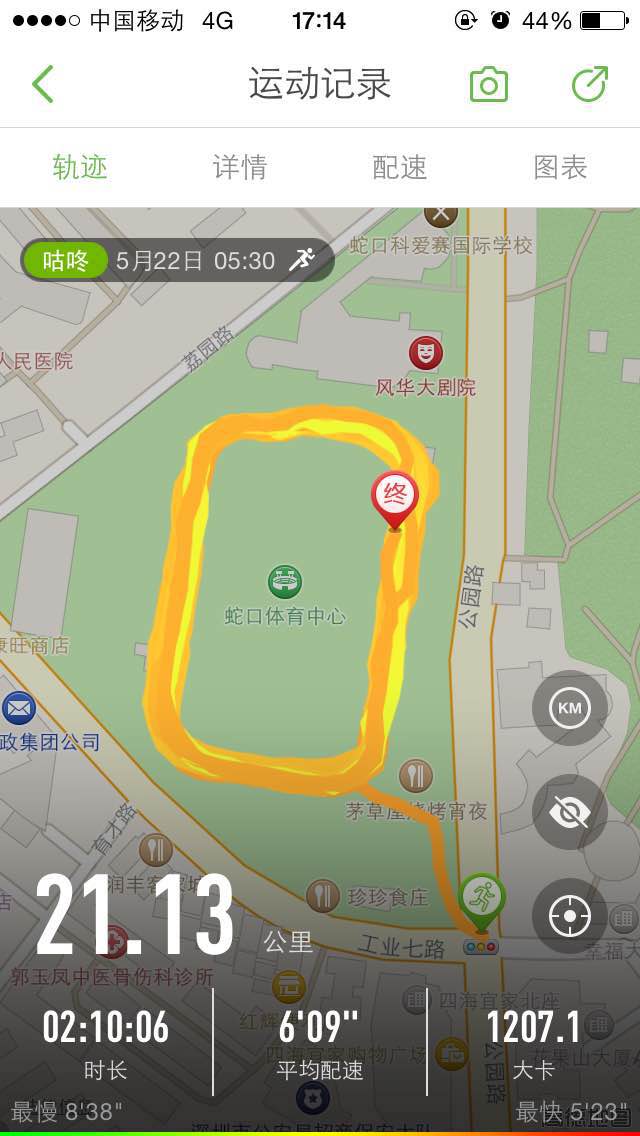Toggle the KM markers on the map
This screenshot has height=1136, width=640.
tap(570, 708)
